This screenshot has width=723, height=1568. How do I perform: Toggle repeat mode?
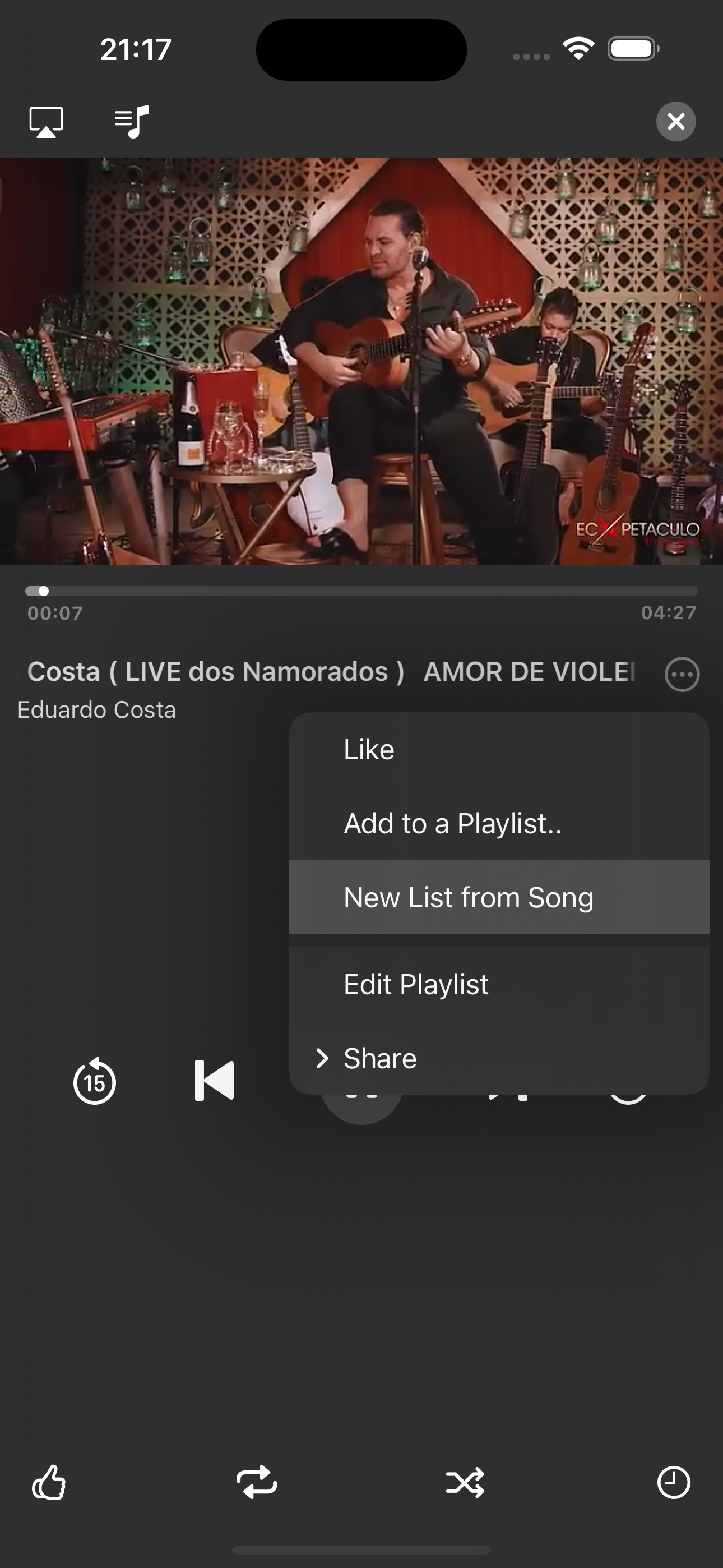click(256, 1482)
